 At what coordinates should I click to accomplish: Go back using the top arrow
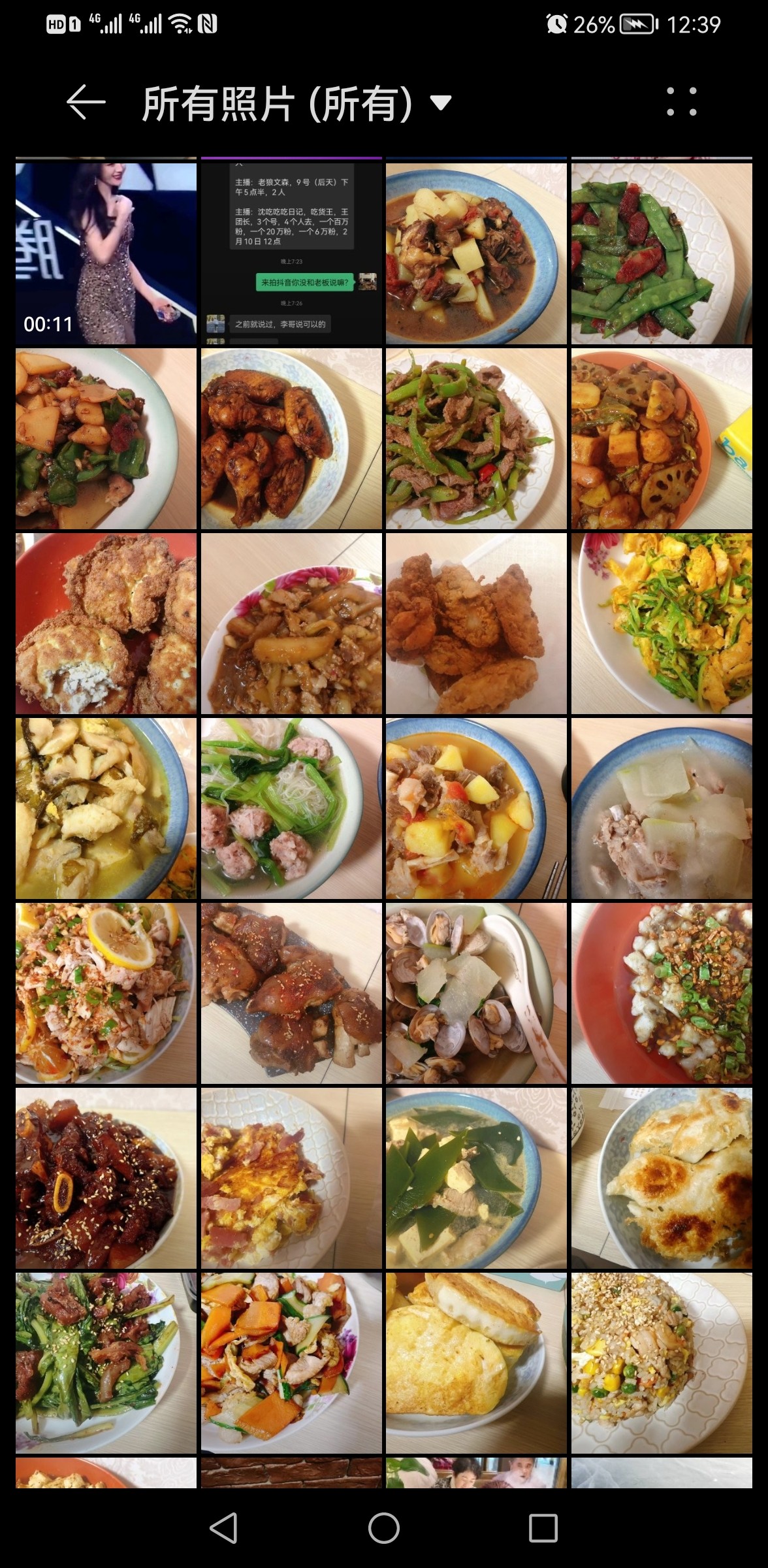(86, 103)
